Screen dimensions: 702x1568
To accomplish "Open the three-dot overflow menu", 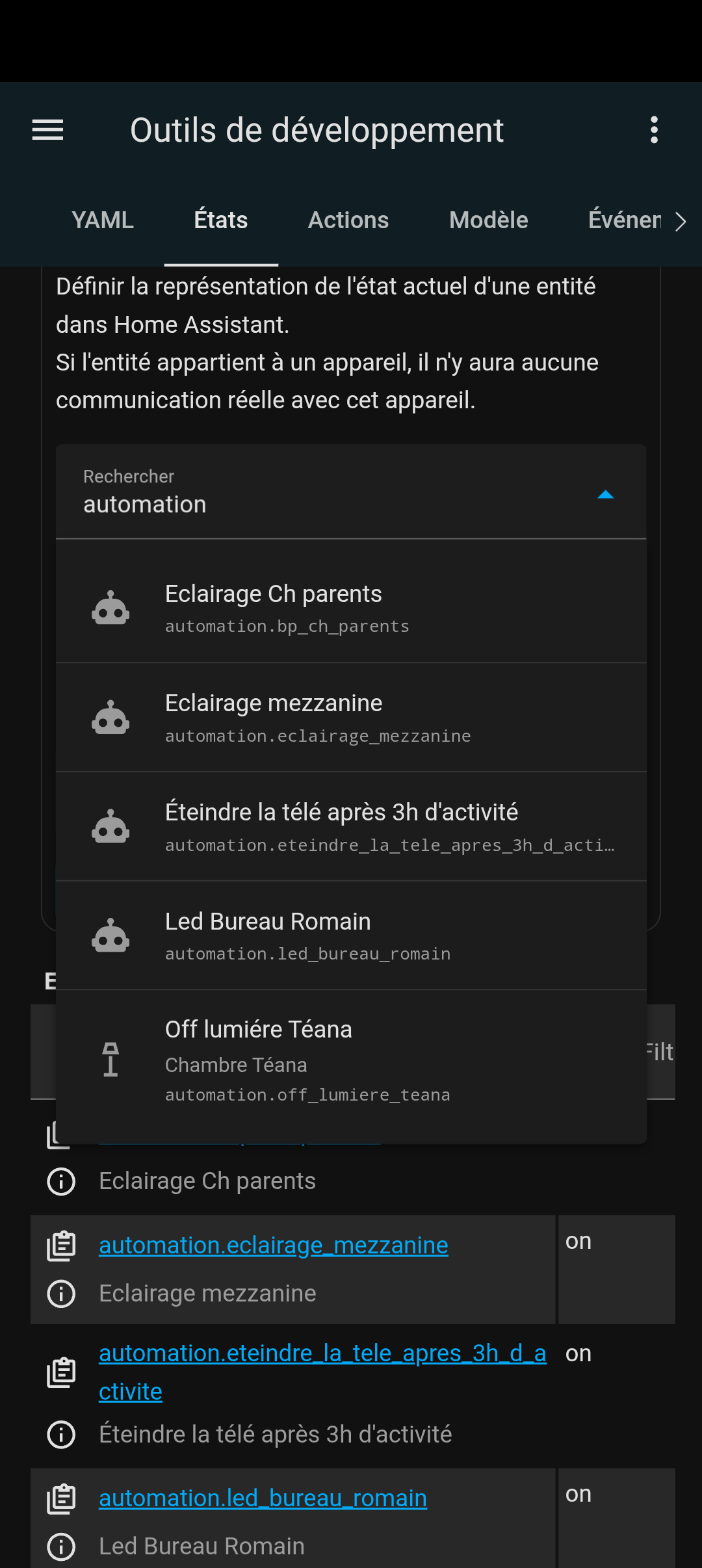I will [654, 130].
